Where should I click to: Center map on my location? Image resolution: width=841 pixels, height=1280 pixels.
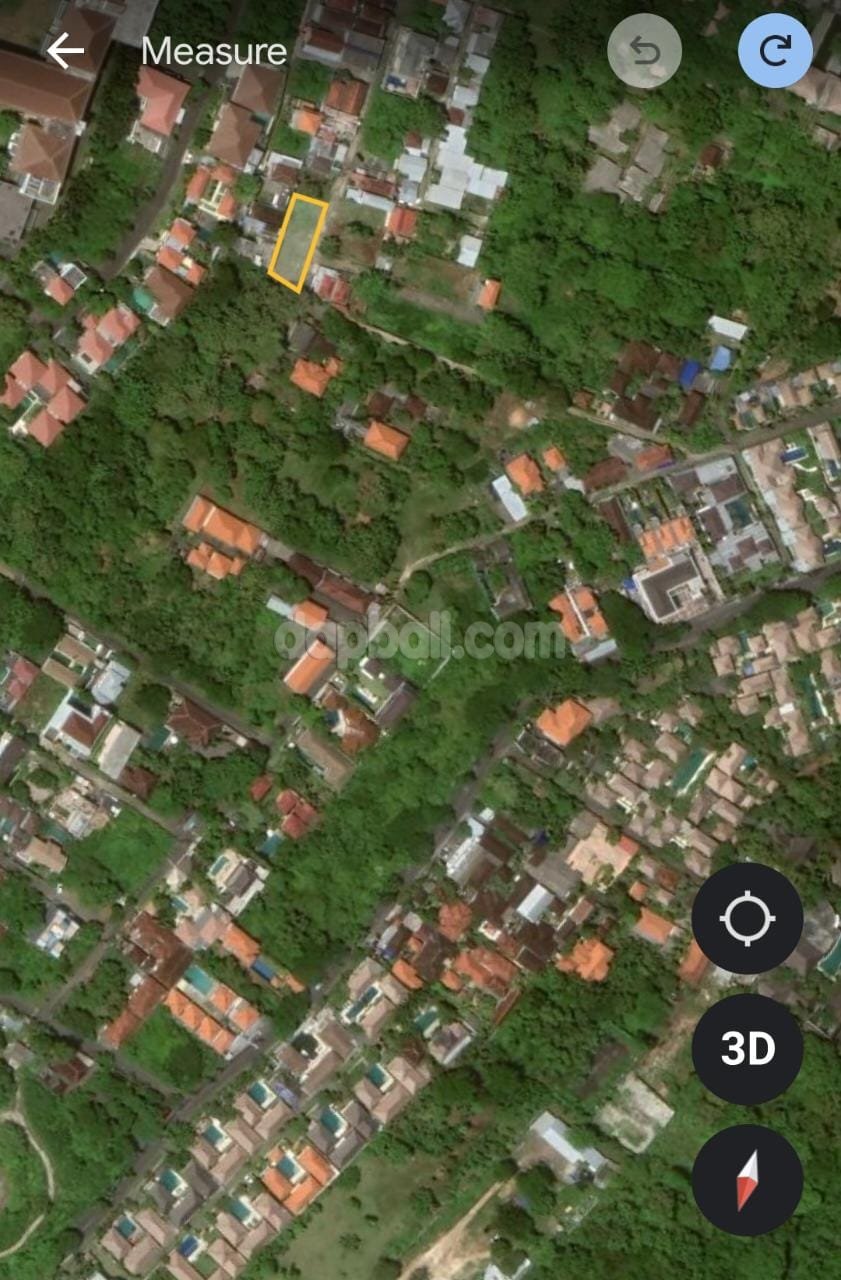tap(747, 918)
